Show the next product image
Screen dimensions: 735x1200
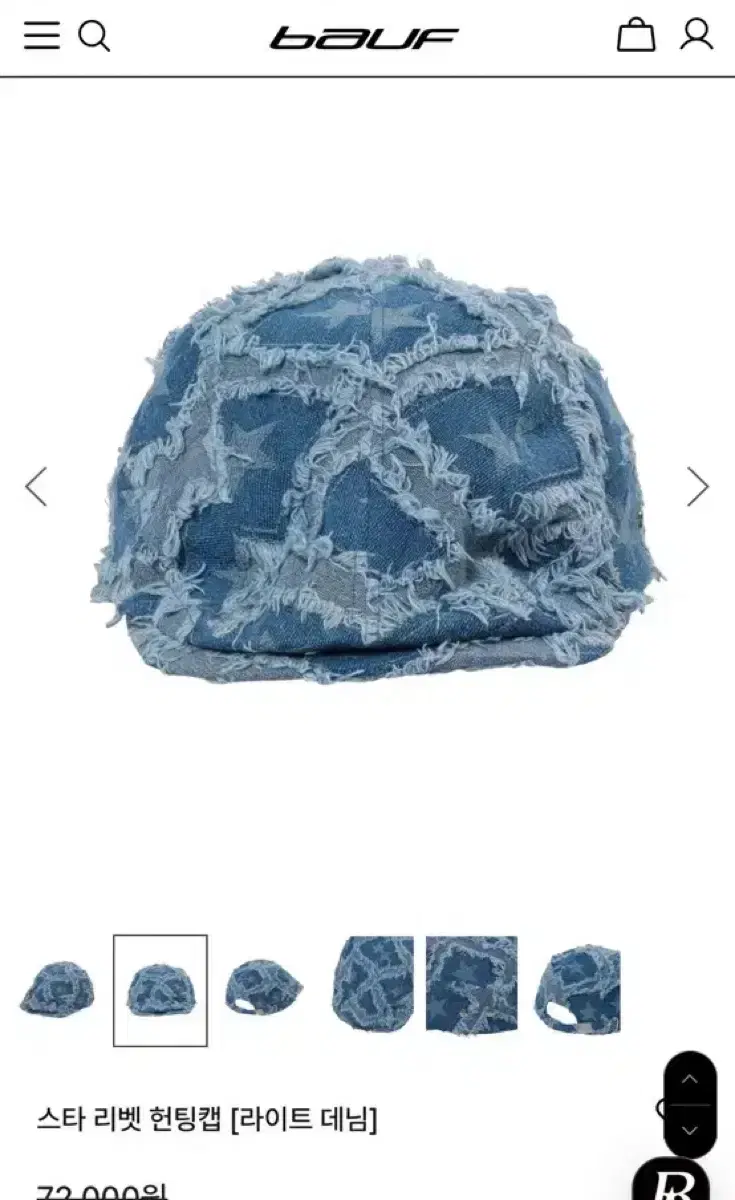[697, 487]
